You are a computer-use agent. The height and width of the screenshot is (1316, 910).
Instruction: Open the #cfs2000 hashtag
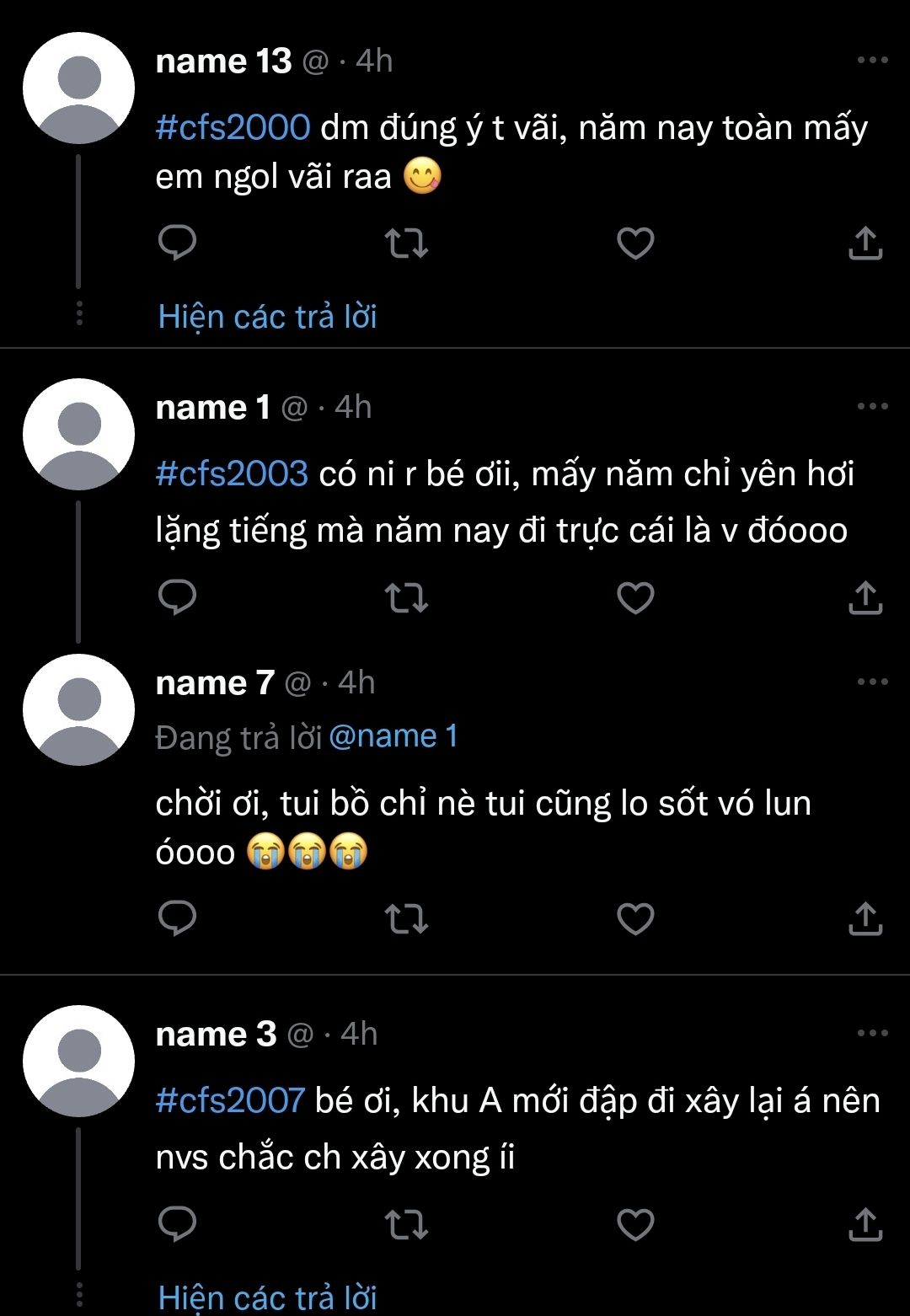coord(233,127)
